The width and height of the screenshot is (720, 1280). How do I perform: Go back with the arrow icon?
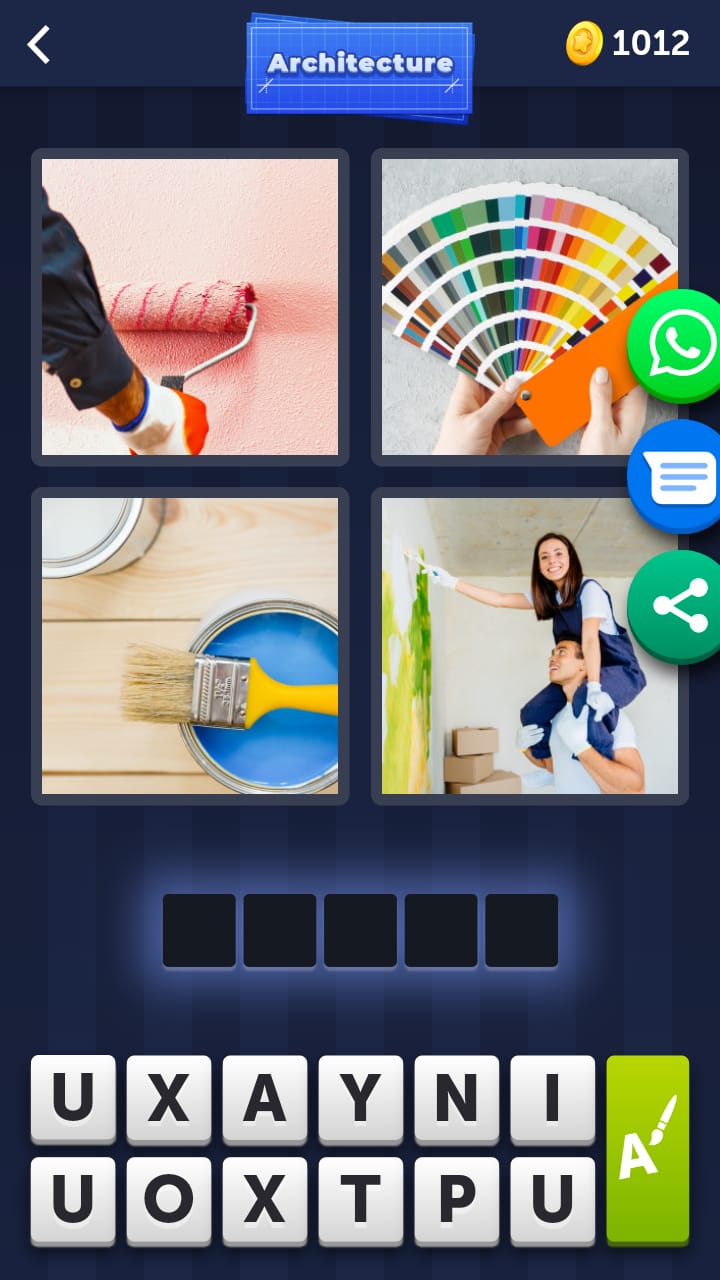coord(39,45)
